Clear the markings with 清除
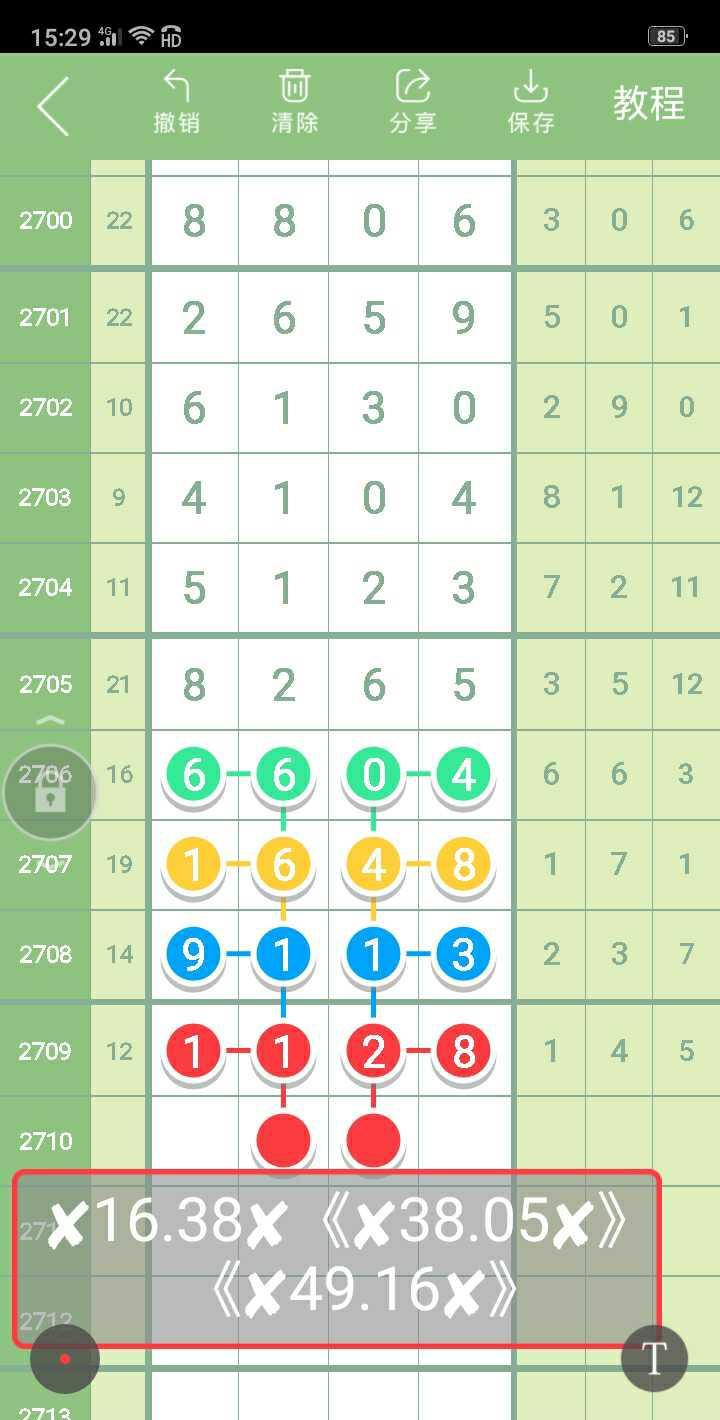This screenshot has height=1420, width=720. [294, 102]
